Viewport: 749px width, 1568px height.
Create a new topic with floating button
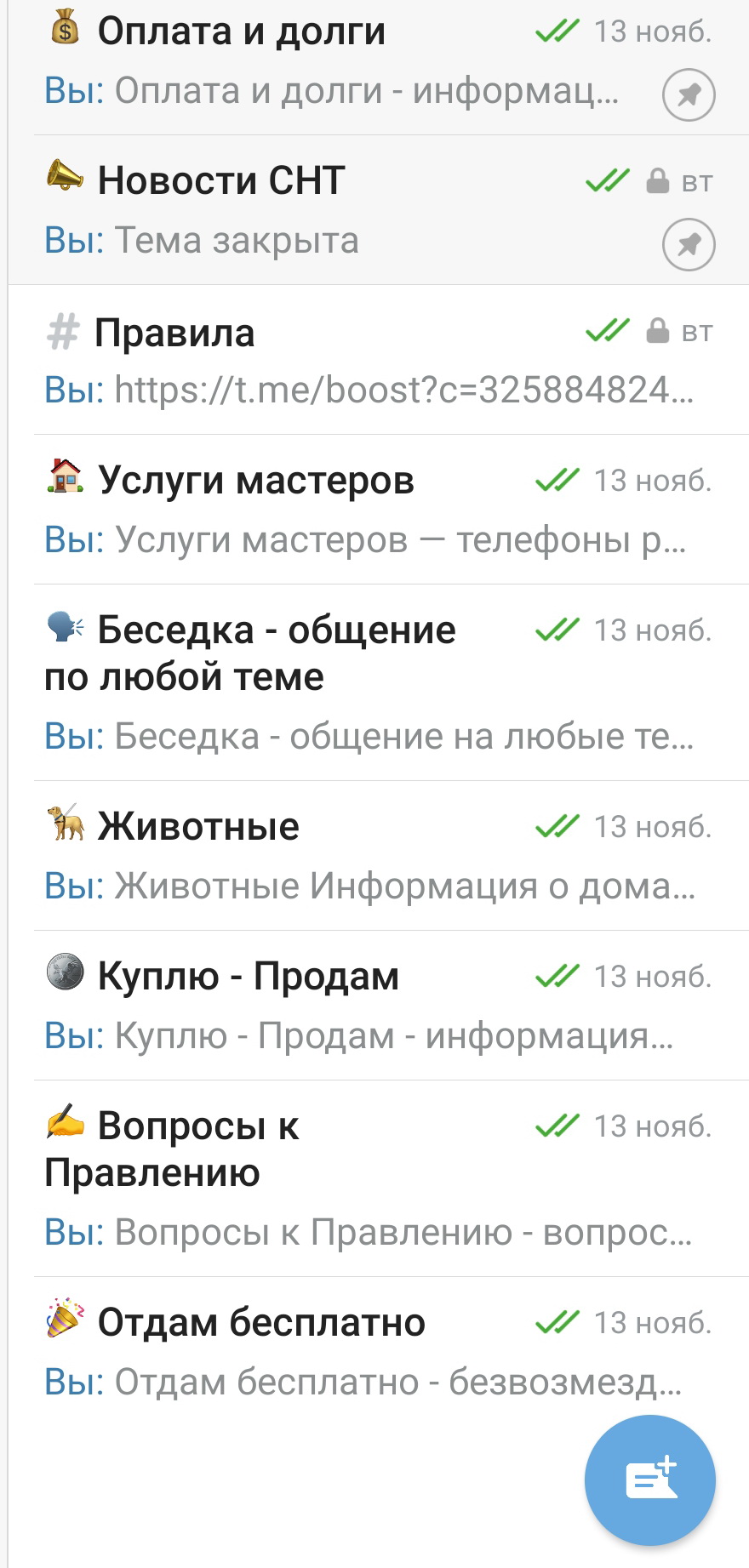[650, 1480]
